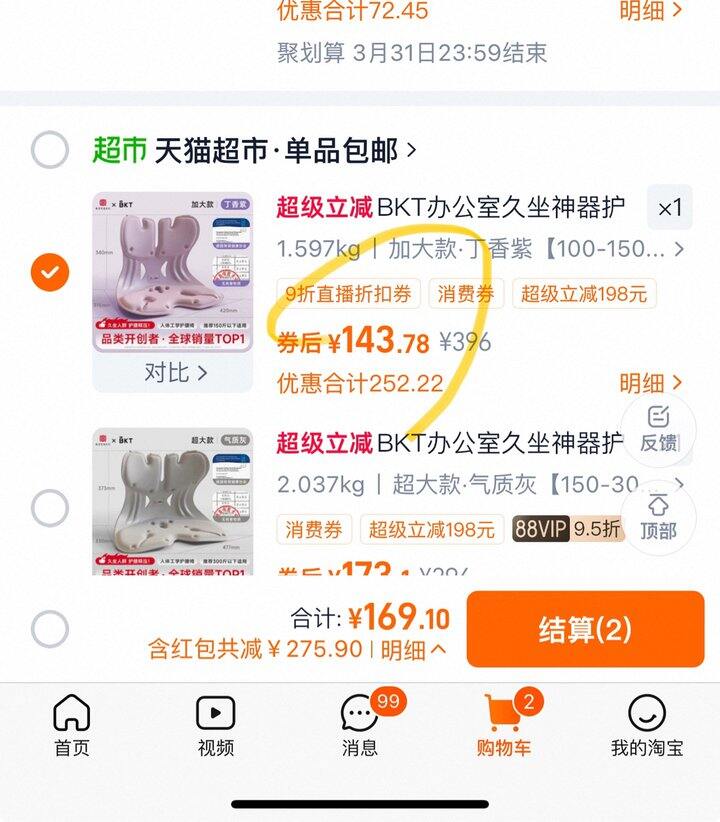Uncheck the 丁香紫 BKT cushion item
Screen dimensions: 720x822
(49, 272)
